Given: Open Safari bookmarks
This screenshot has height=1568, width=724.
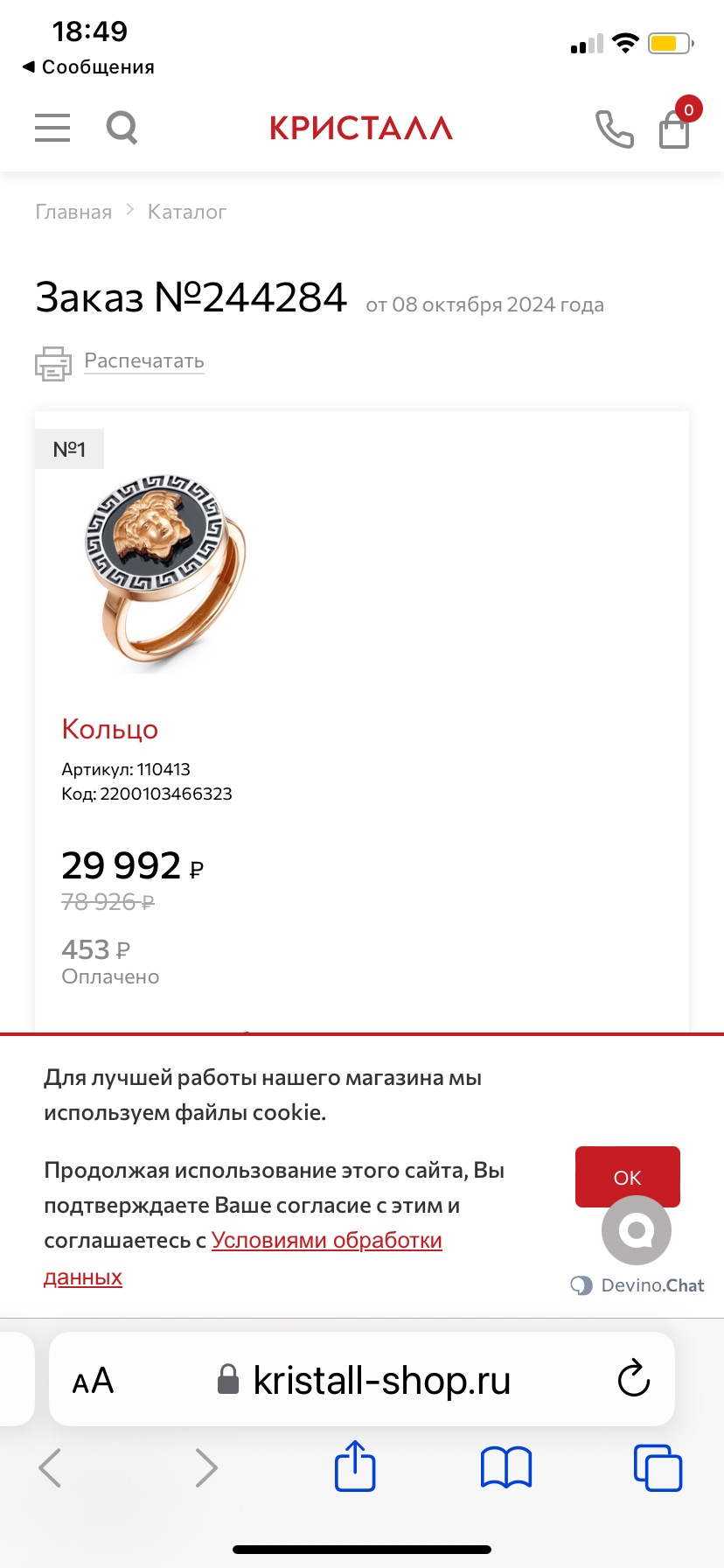Looking at the screenshot, I should click(x=506, y=1467).
